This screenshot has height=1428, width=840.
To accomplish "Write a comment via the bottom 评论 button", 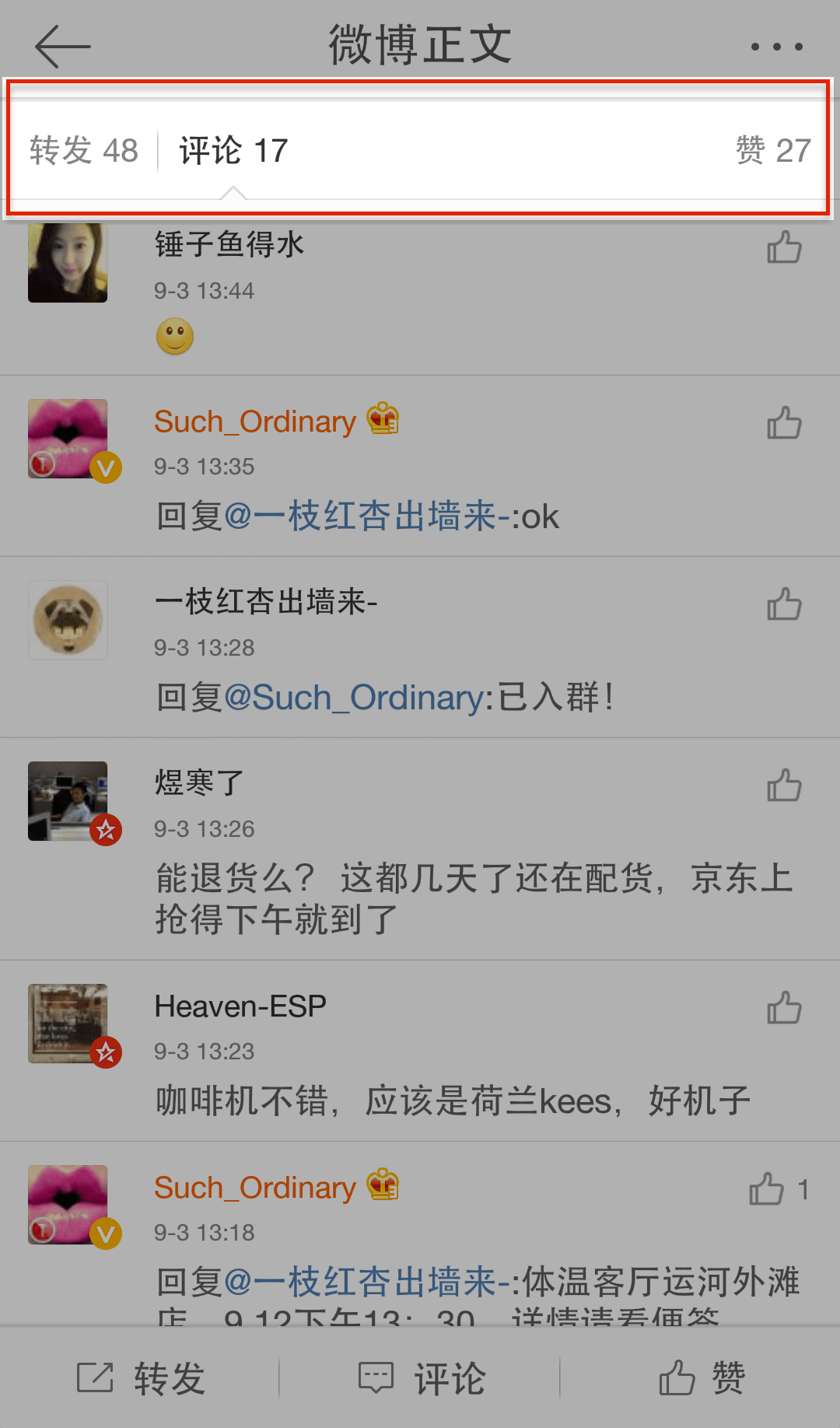I will 422,1378.
